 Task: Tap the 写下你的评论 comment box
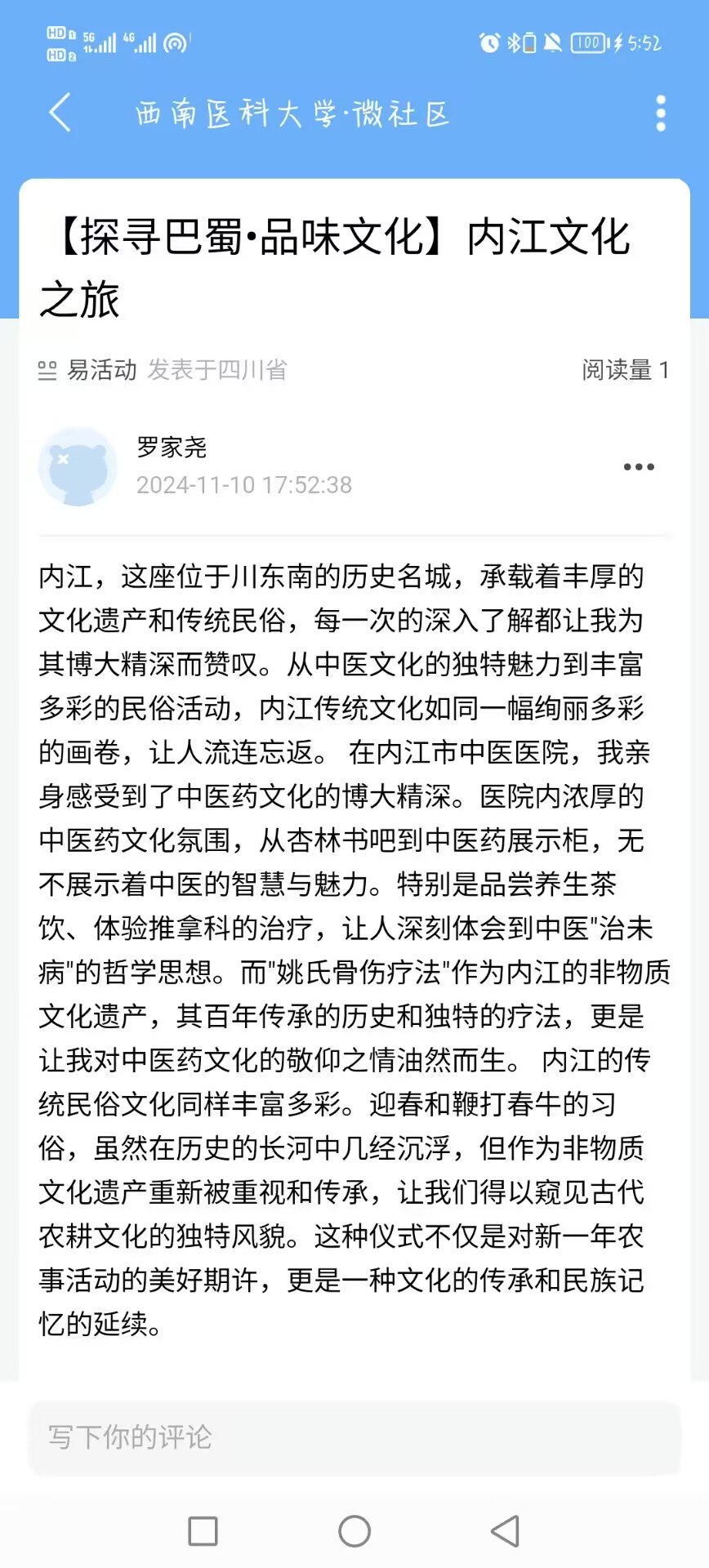354,1437
